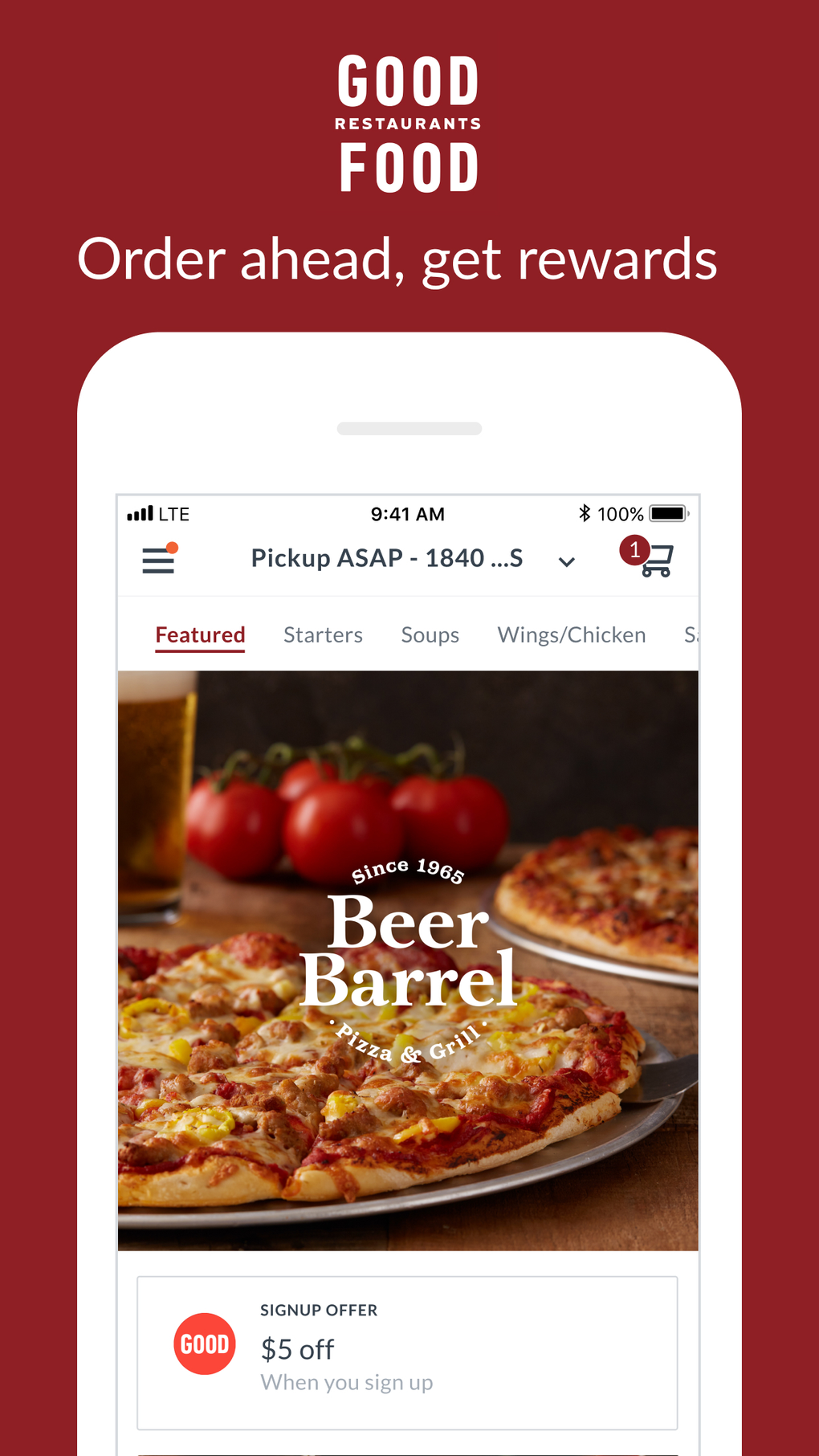Screen dimensions: 819x1456
Task: Tap the LTE signal strength bars
Action: (142, 512)
